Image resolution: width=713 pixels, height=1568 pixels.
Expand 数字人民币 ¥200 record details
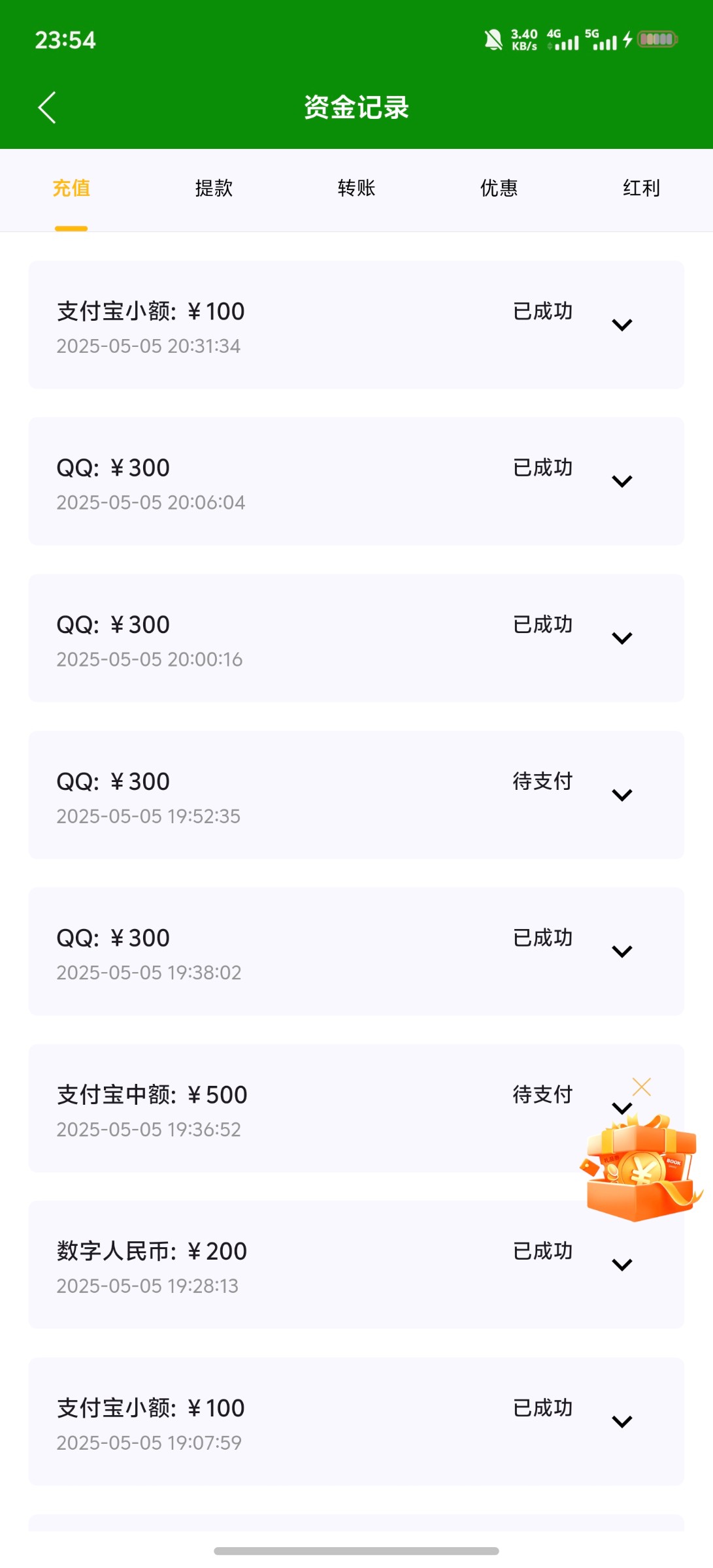[622, 1265]
